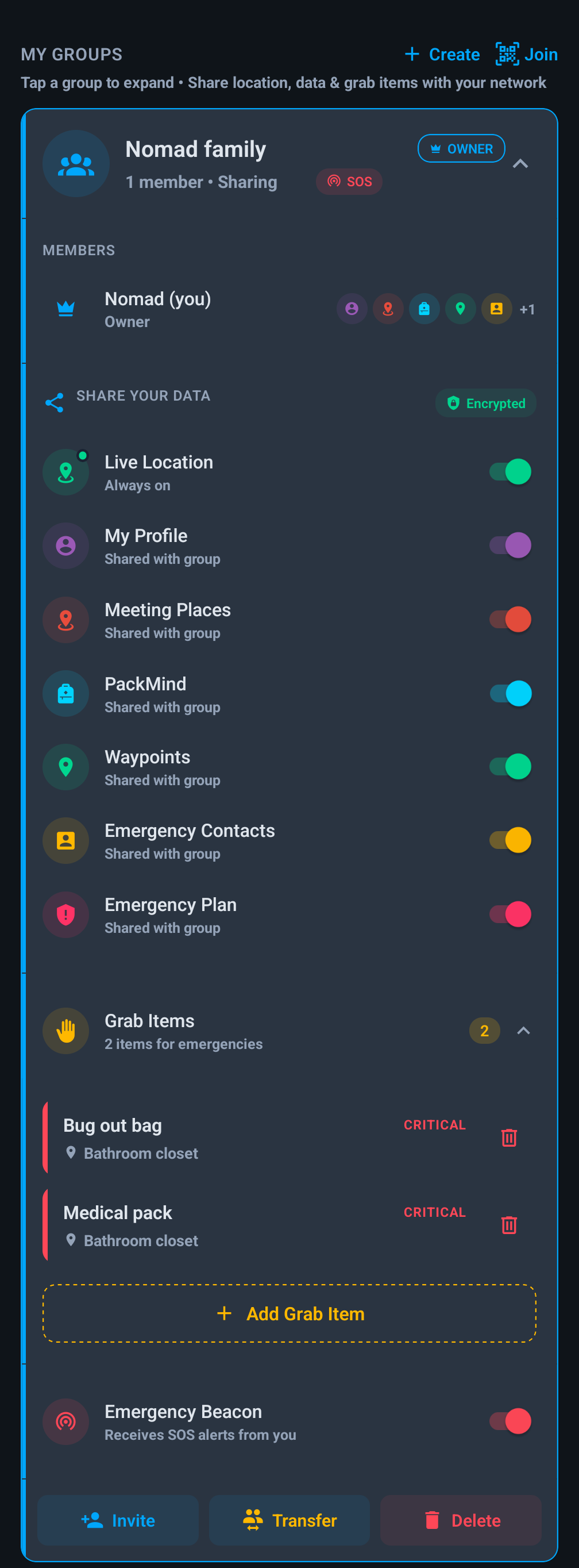Click the Waypoints pin icon

pyautogui.click(x=65, y=767)
